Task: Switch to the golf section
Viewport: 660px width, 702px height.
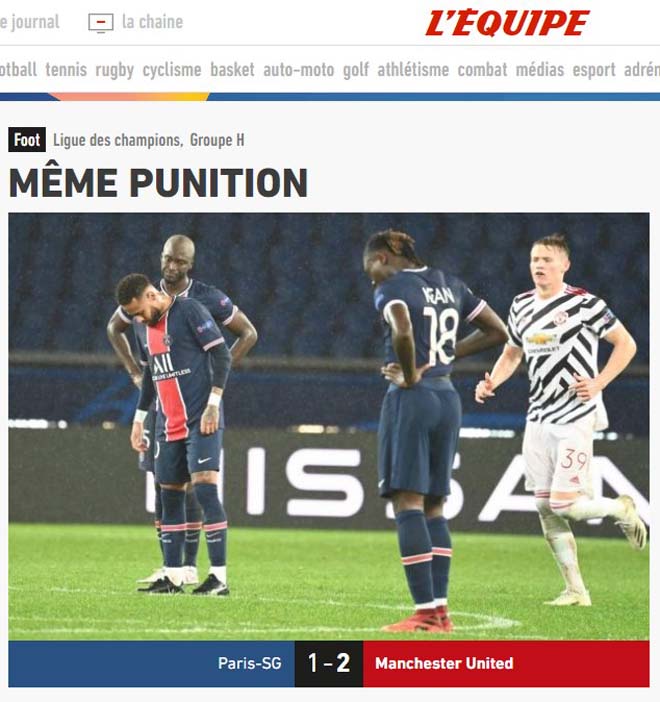Action: pyautogui.click(x=356, y=70)
